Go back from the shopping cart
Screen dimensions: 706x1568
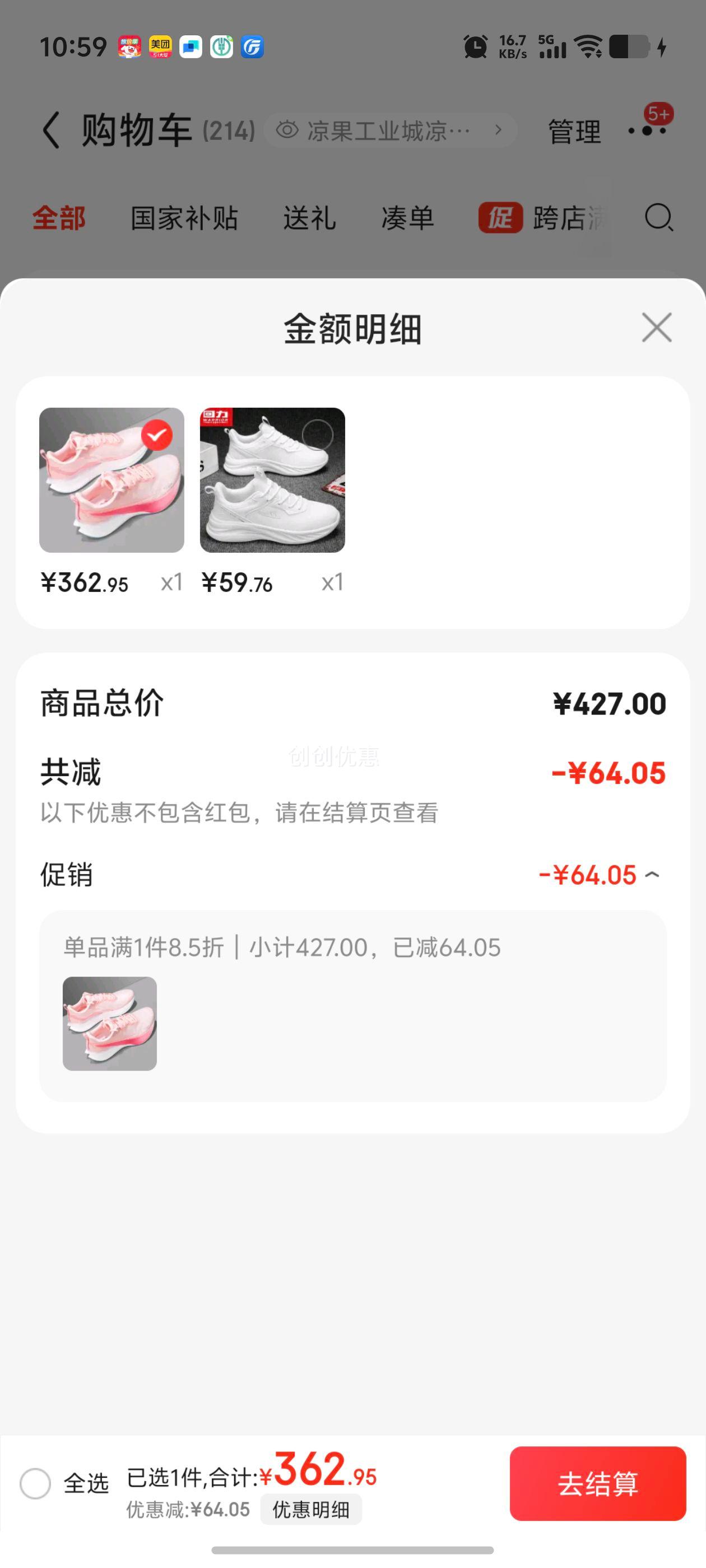[x=51, y=130]
